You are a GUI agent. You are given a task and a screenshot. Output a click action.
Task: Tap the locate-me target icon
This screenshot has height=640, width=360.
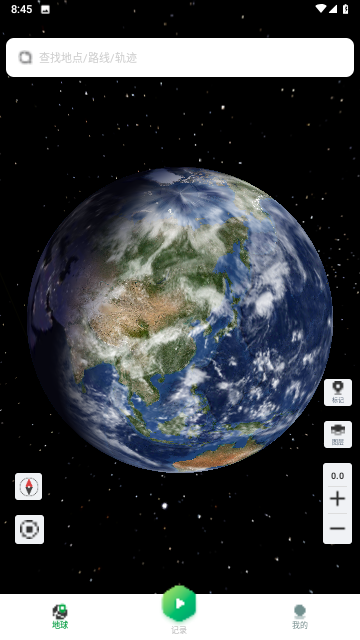29,529
